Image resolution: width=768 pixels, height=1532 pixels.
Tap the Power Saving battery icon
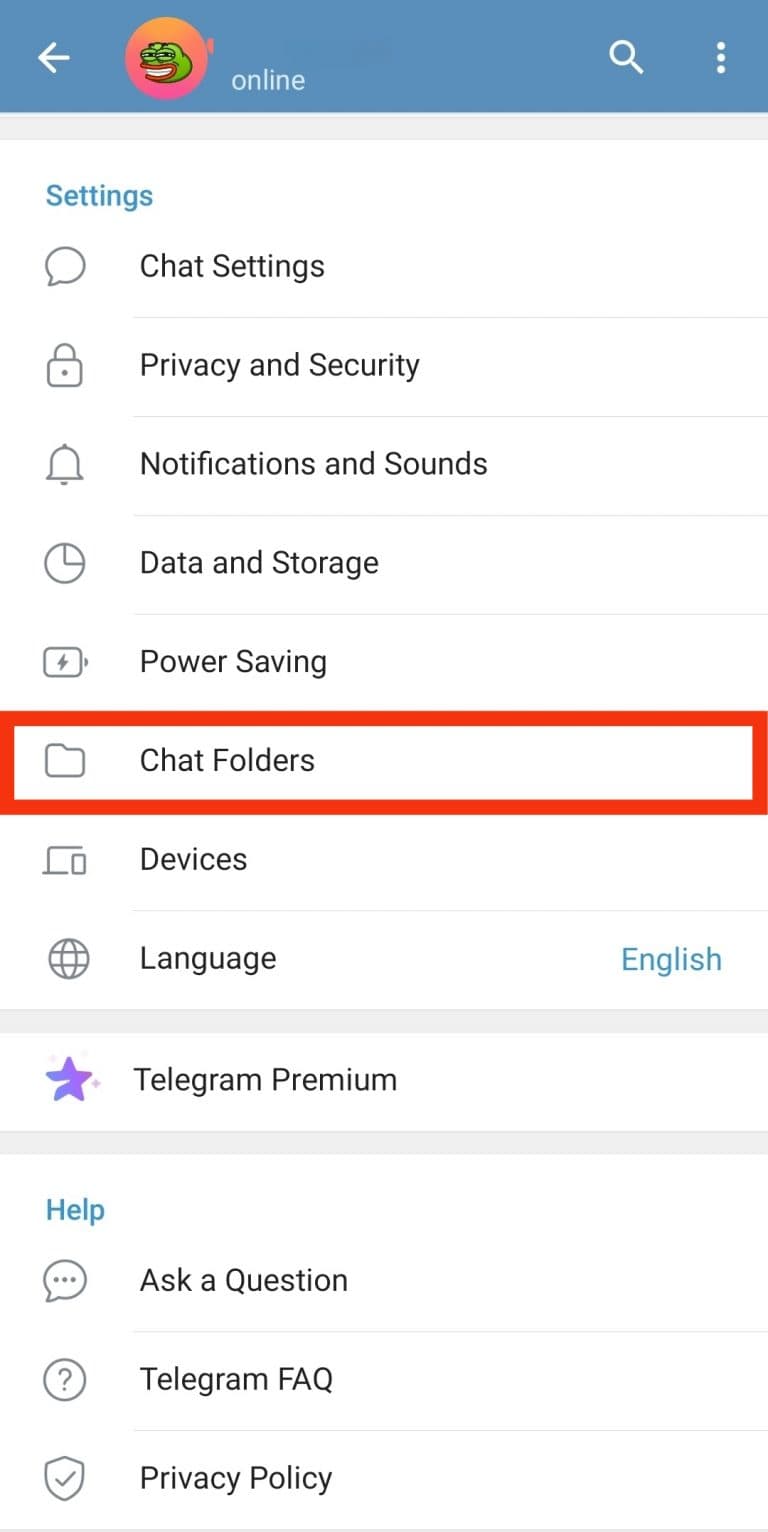coord(64,662)
